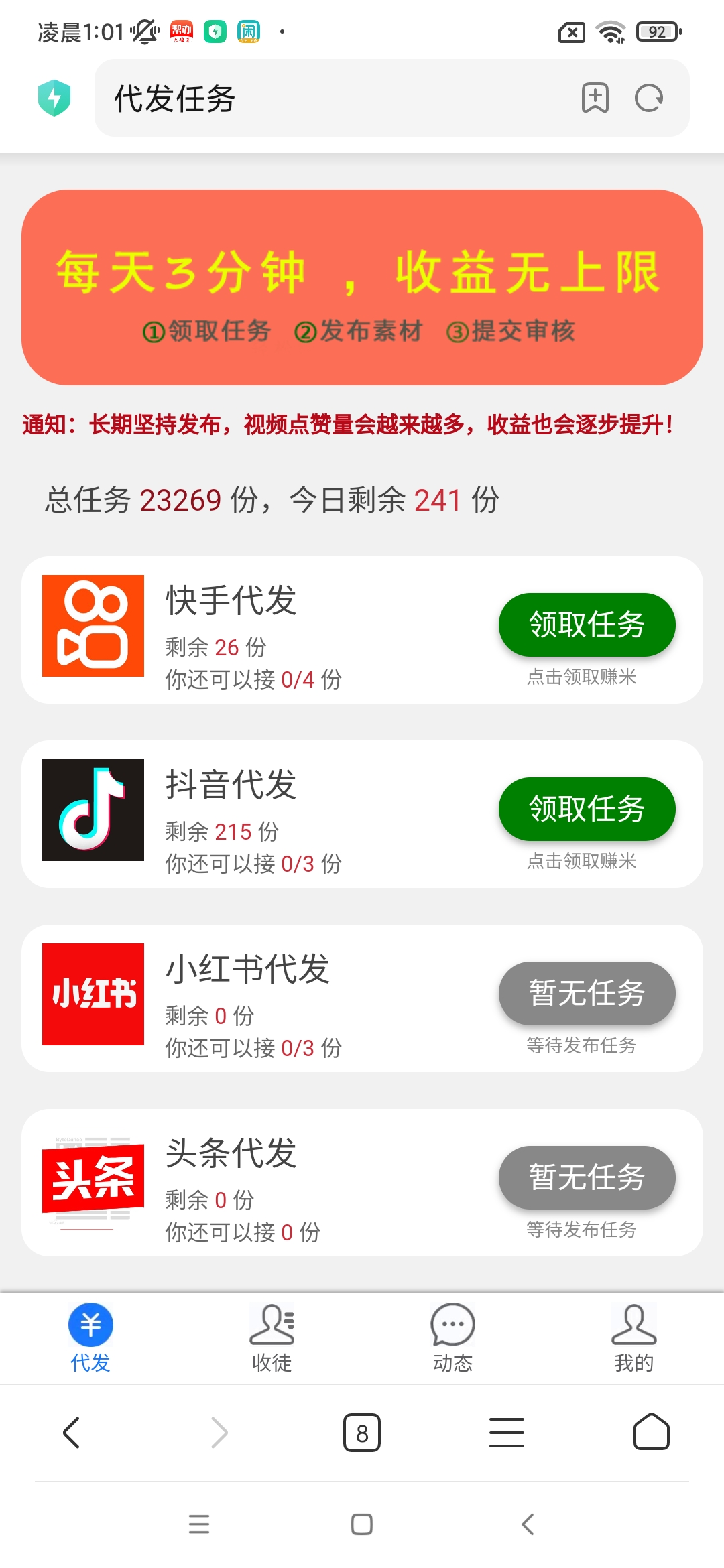724x1568 pixels.
Task: Open the system recent apps view
Action: (x=199, y=1524)
